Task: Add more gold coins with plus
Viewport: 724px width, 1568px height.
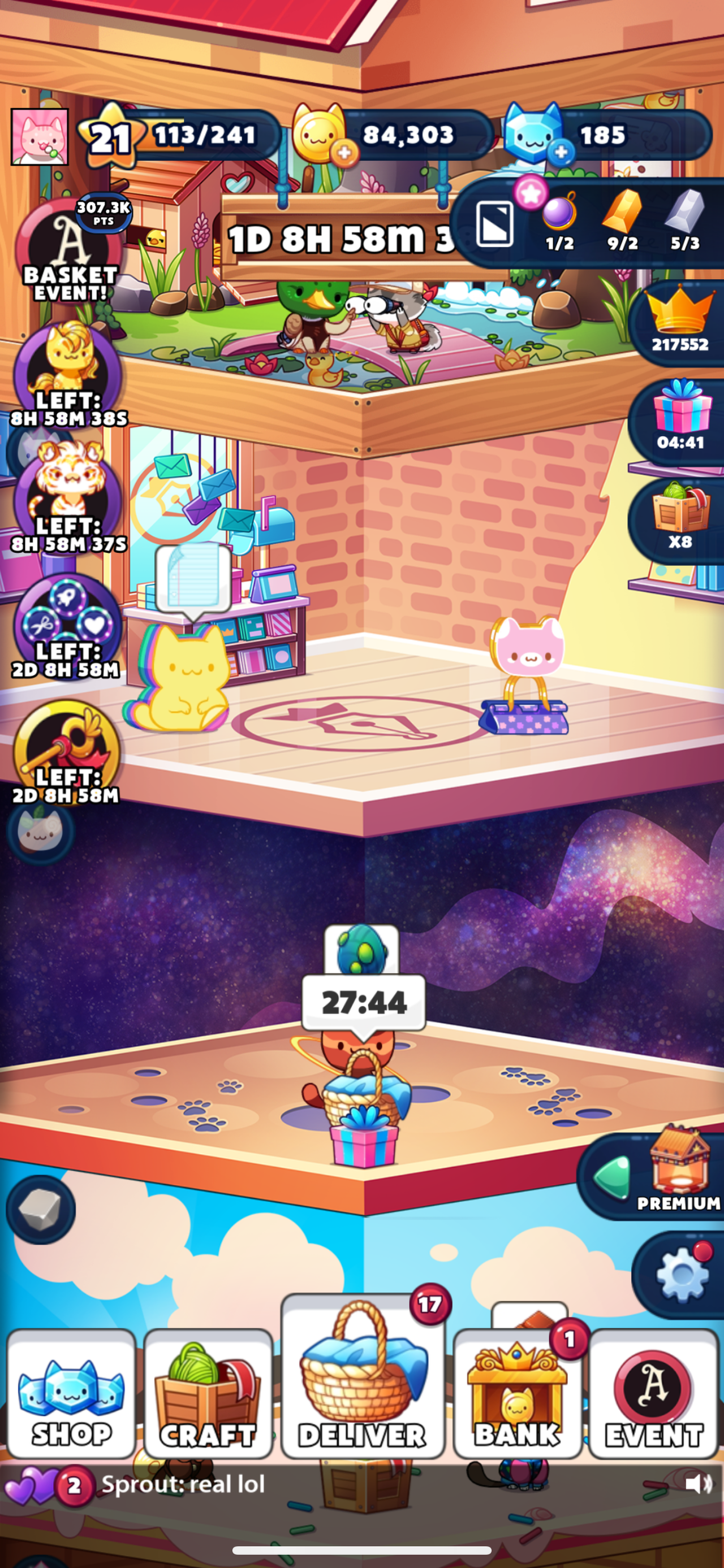Action: pos(344,153)
